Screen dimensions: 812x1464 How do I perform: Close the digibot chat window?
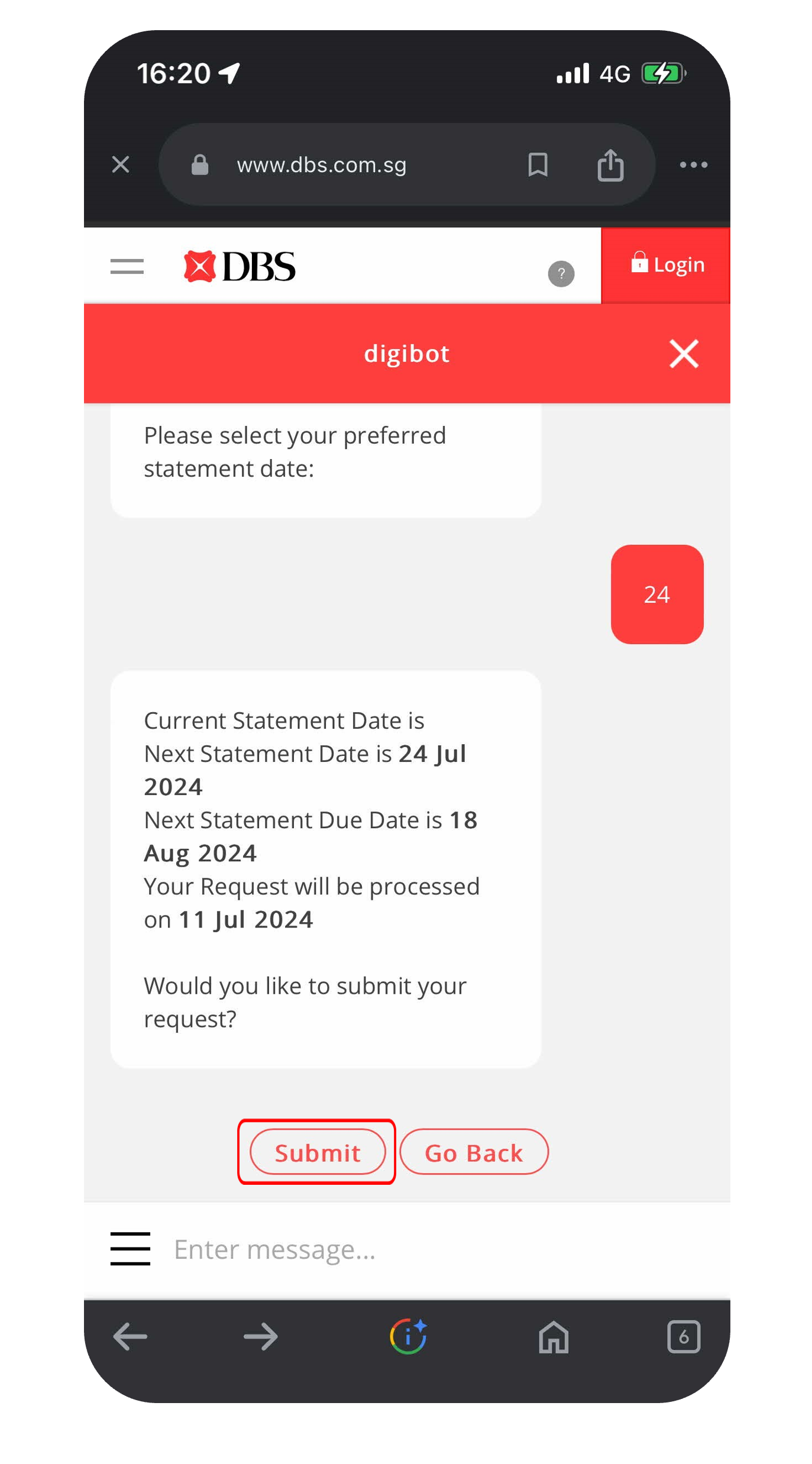(x=684, y=354)
